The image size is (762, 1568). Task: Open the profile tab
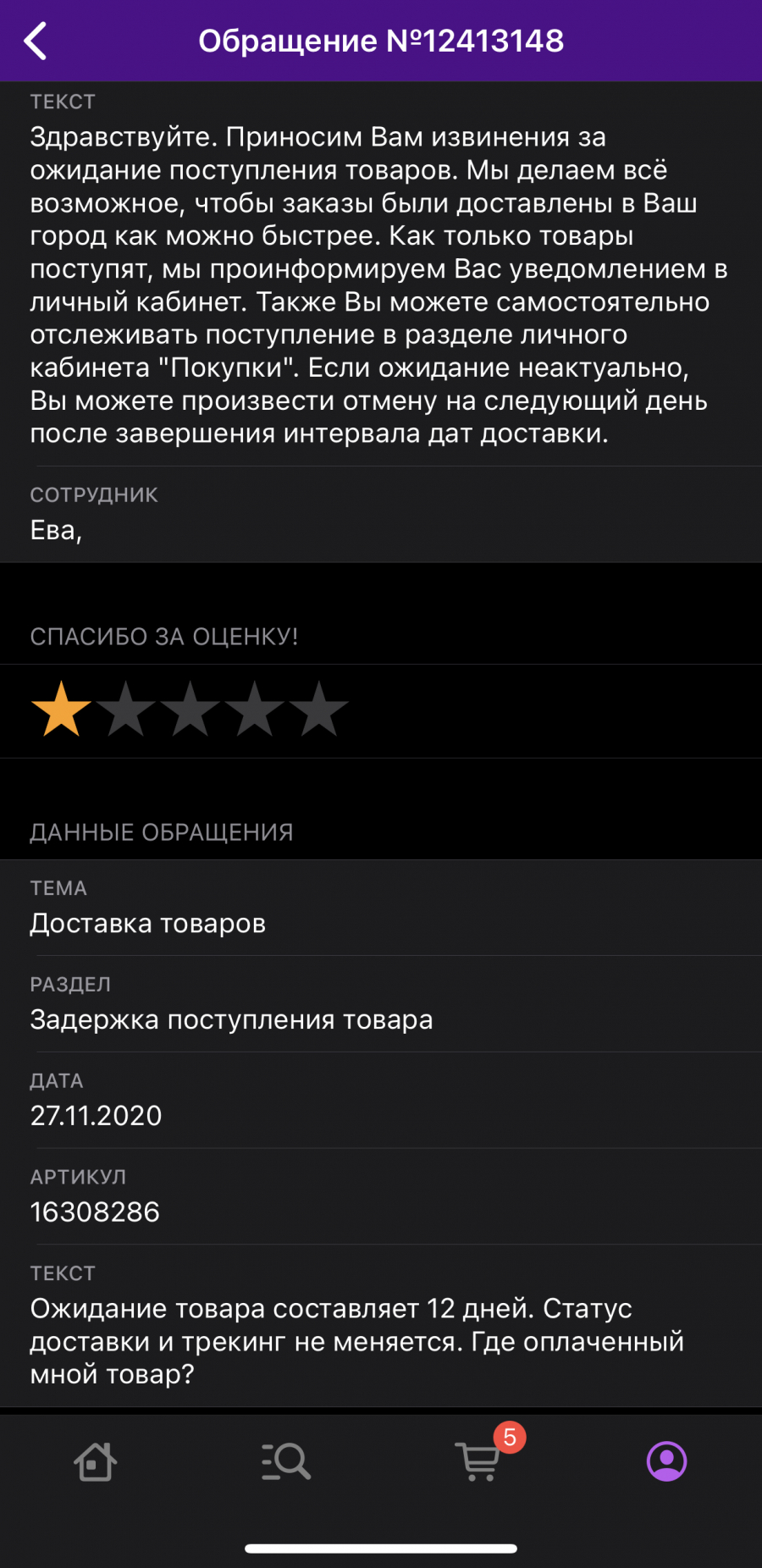667,1461
